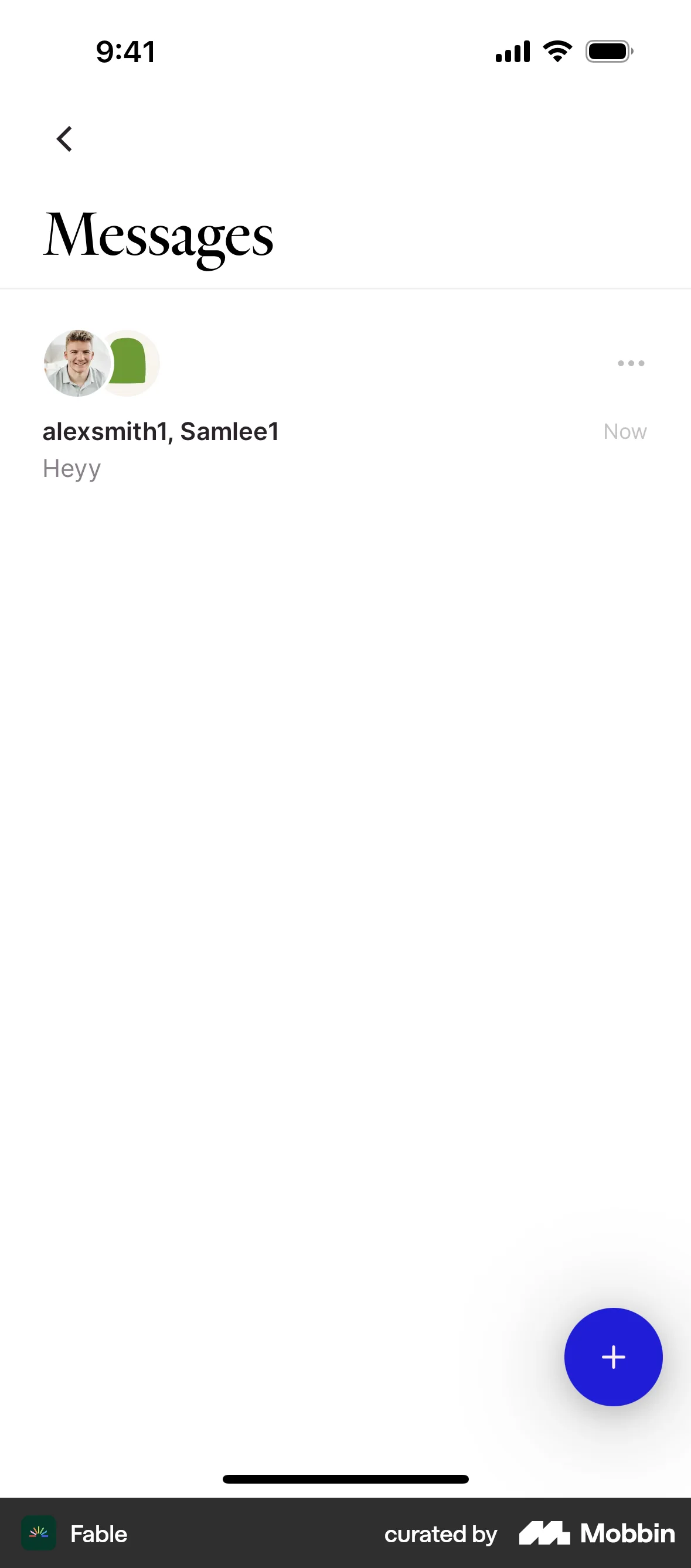Open the new message plus icon
Screen dimensions: 691x1568
pos(613,1356)
